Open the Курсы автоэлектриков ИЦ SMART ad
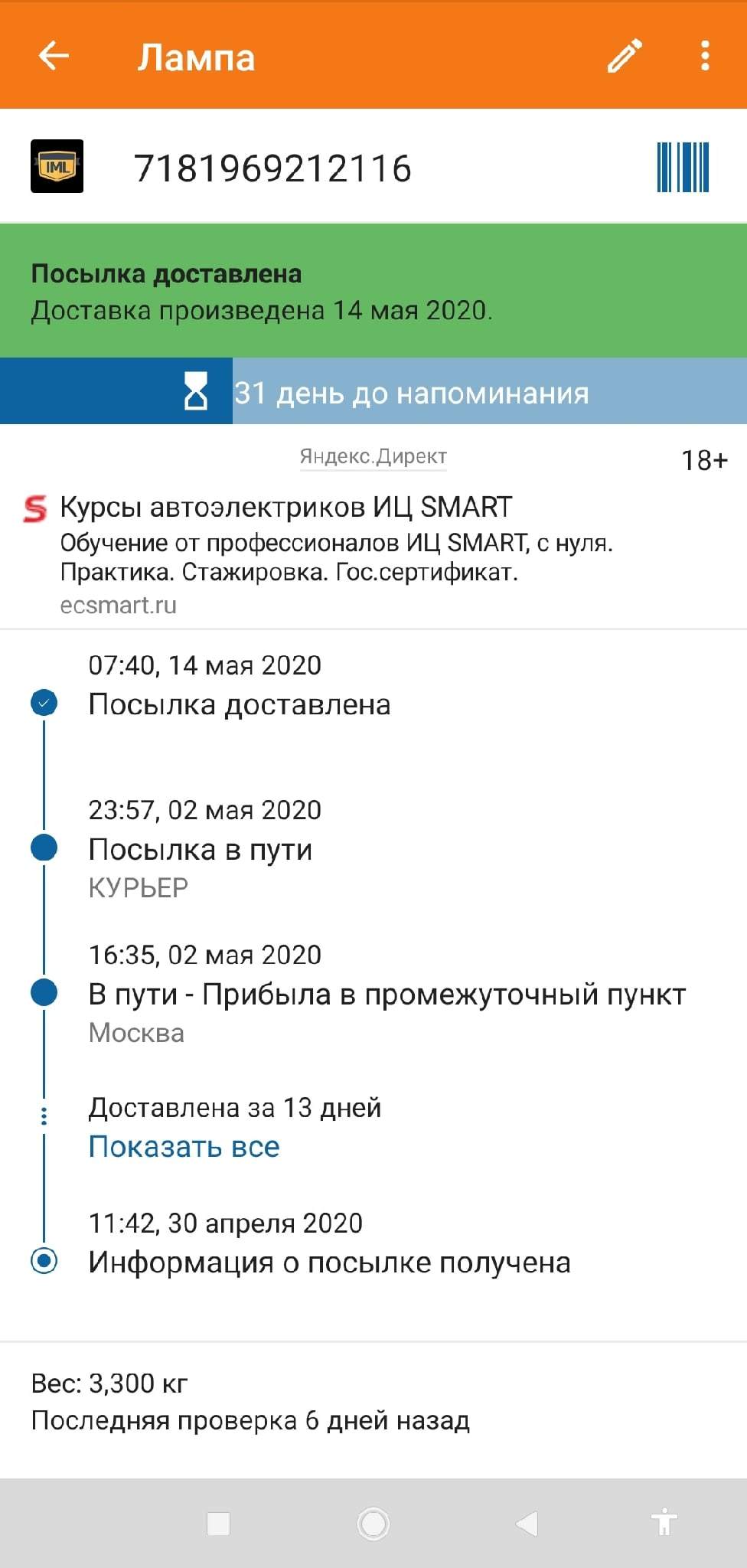 [285, 507]
